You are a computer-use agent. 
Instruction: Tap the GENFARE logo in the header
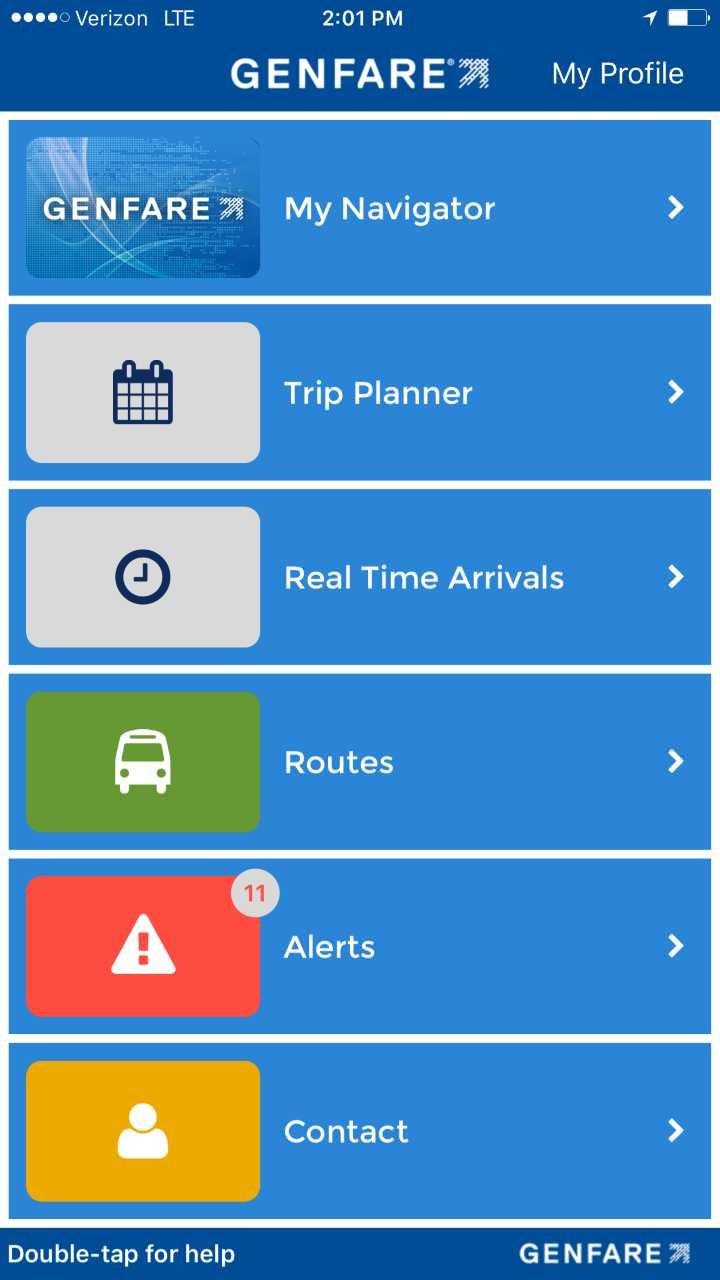360,73
